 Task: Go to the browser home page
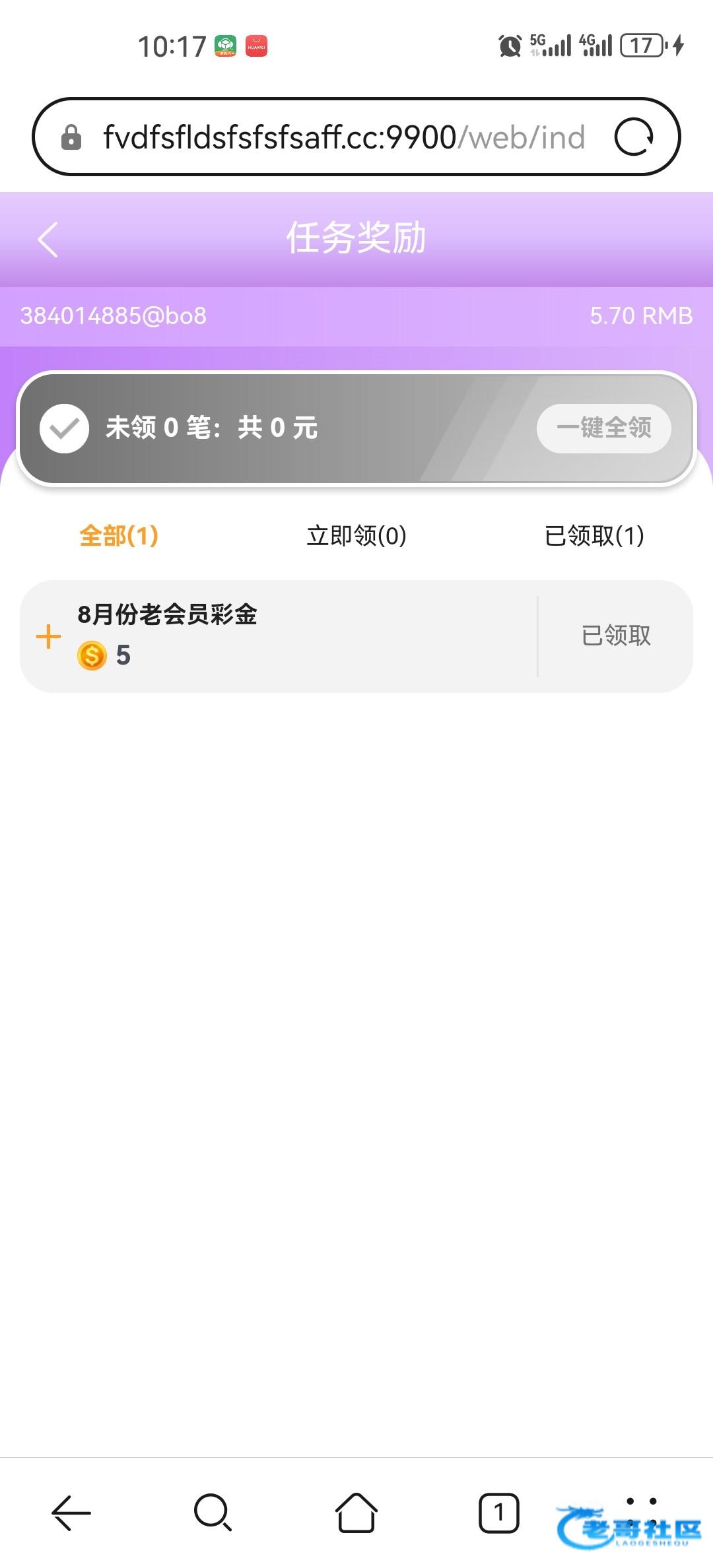point(356,1511)
